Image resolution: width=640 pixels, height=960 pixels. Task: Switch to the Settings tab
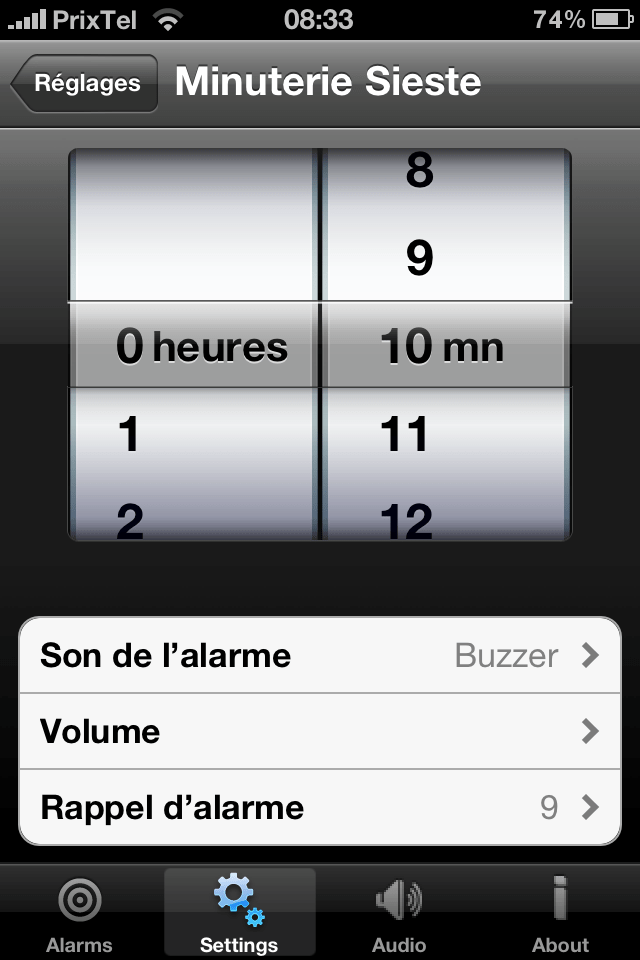[x=239, y=914]
